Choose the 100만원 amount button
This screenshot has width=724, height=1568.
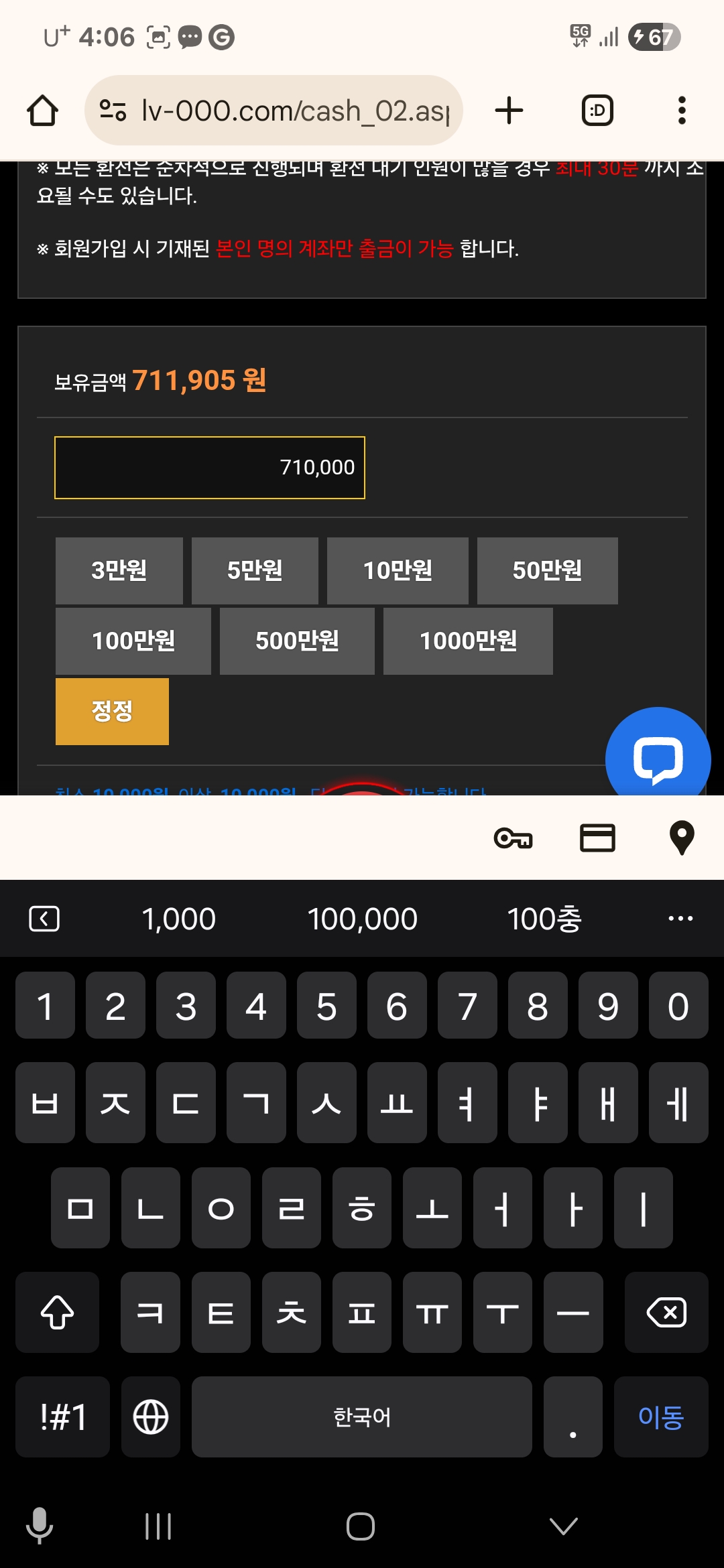(133, 641)
